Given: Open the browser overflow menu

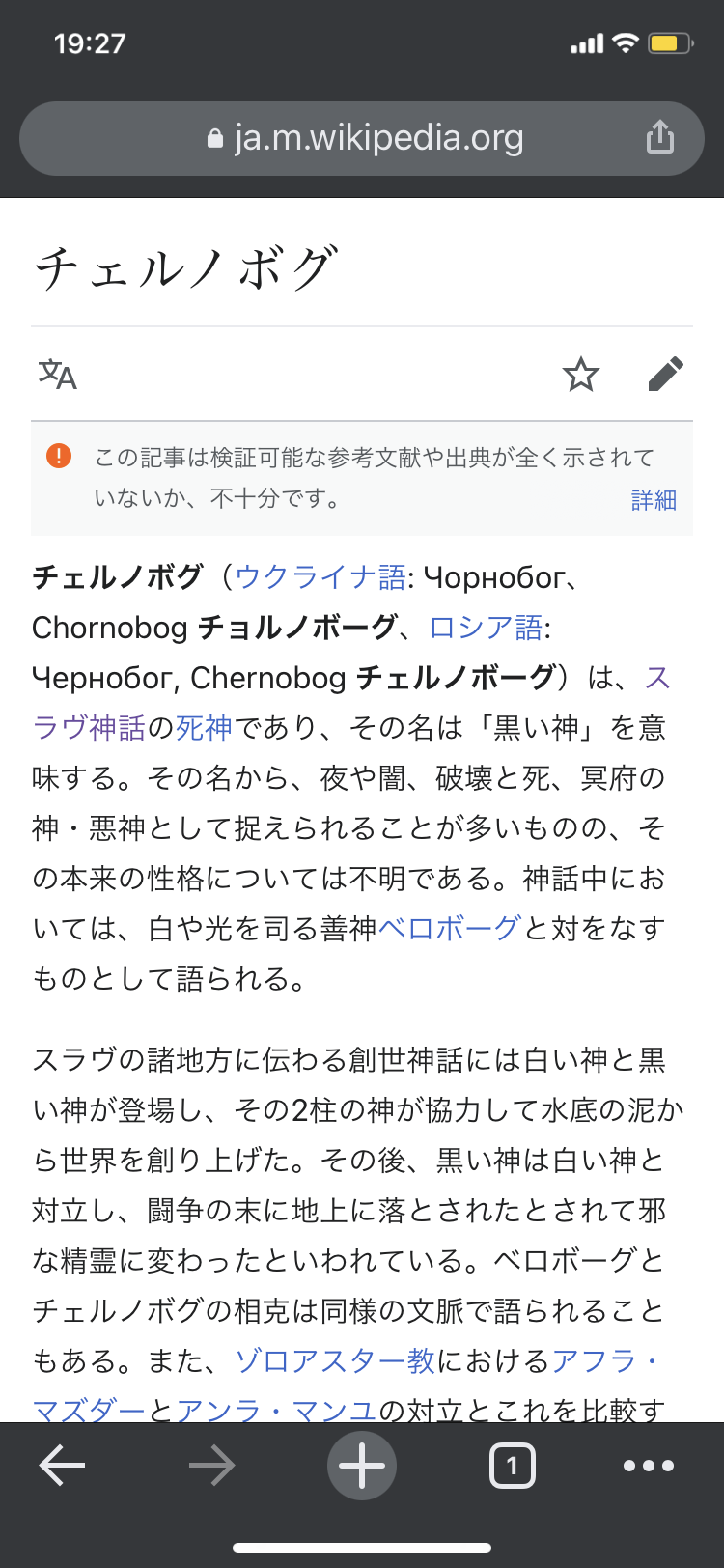Looking at the screenshot, I should tap(649, 1466).
